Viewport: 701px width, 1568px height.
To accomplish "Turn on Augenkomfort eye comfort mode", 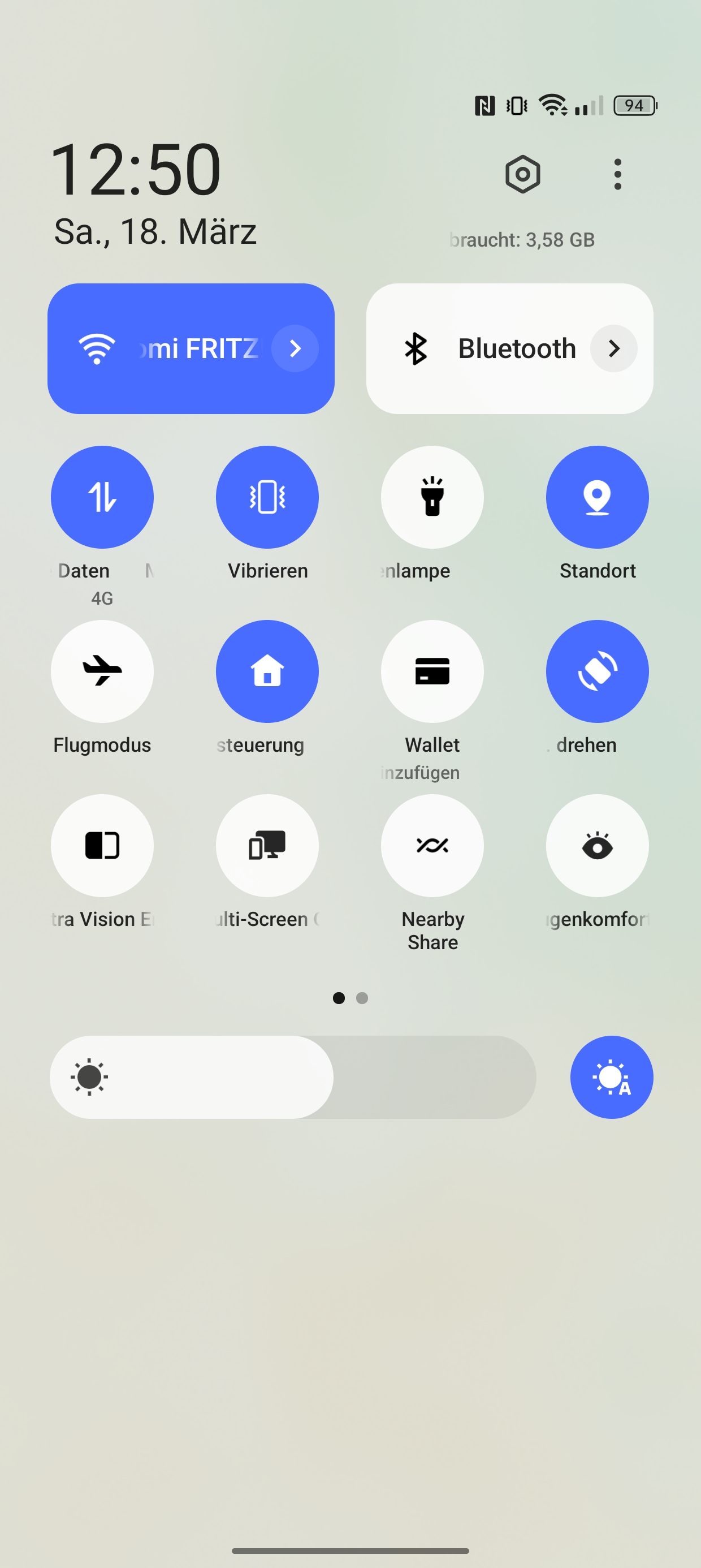I will click(x=597, y=845).
